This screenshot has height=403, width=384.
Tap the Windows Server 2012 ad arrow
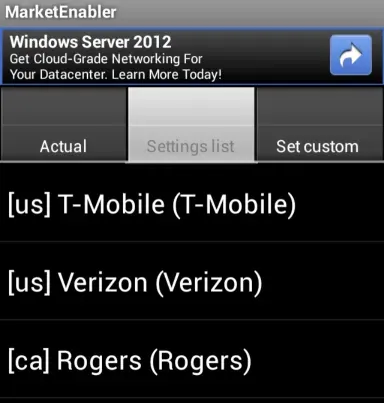pyautogui.click(x=351, y=55)
